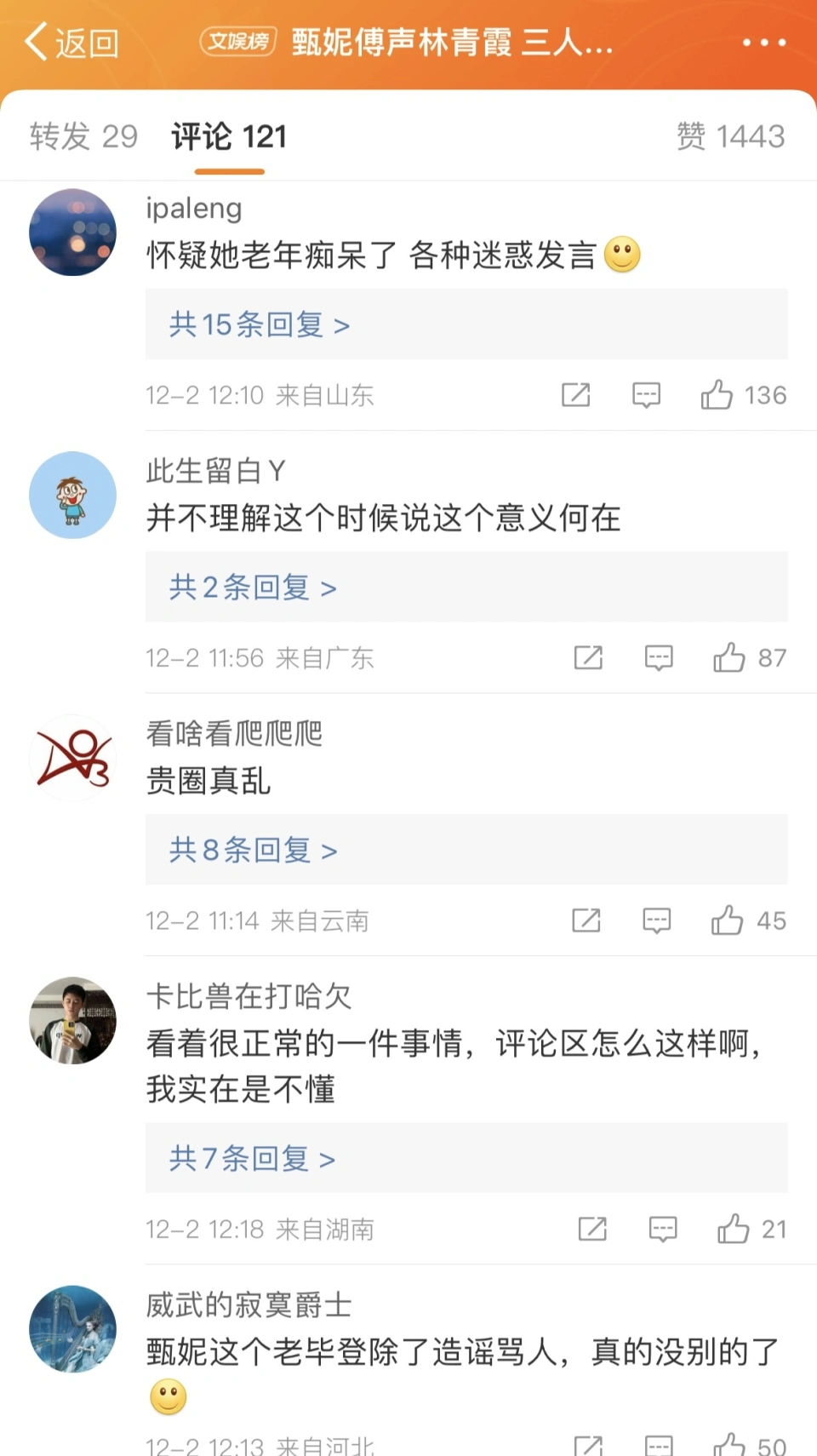Like 卡比兽在打哈欠's comment
Image resolution: width=817 pixels, height=1456 pixels.
(x=733, y=1230)
